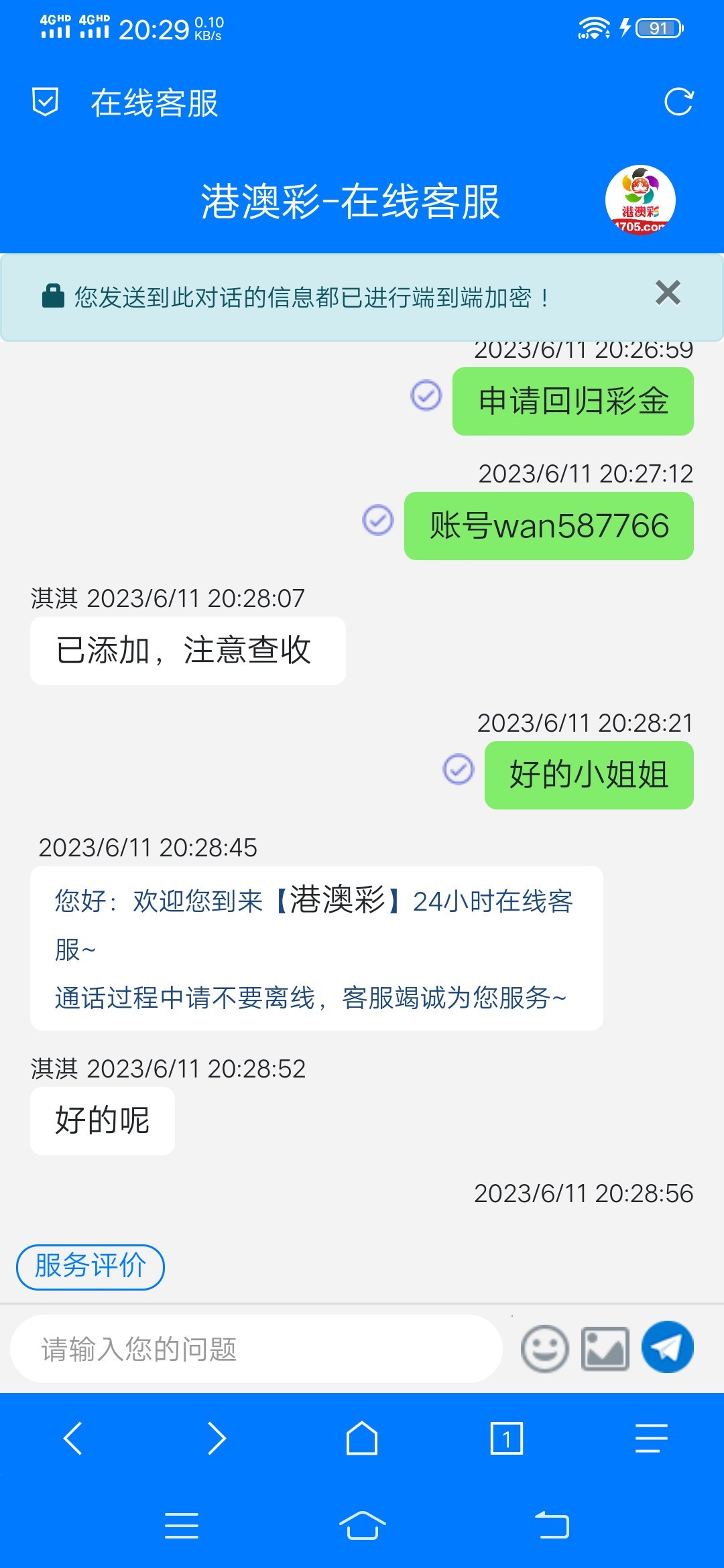Go back in the browser toolbar
The height and width of the screenshot is (1568, 724).
72,1438
